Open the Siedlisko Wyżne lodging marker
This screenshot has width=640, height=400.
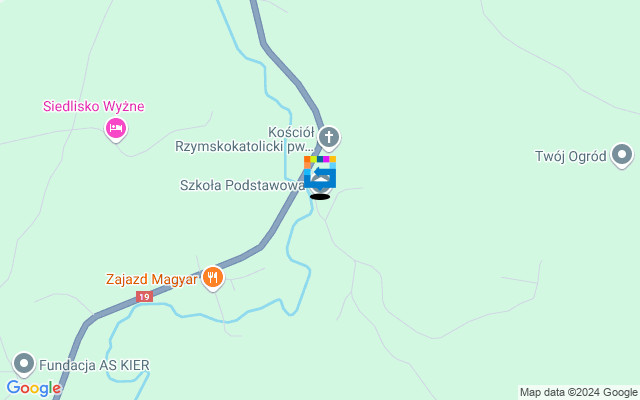[x=116, y=128]
